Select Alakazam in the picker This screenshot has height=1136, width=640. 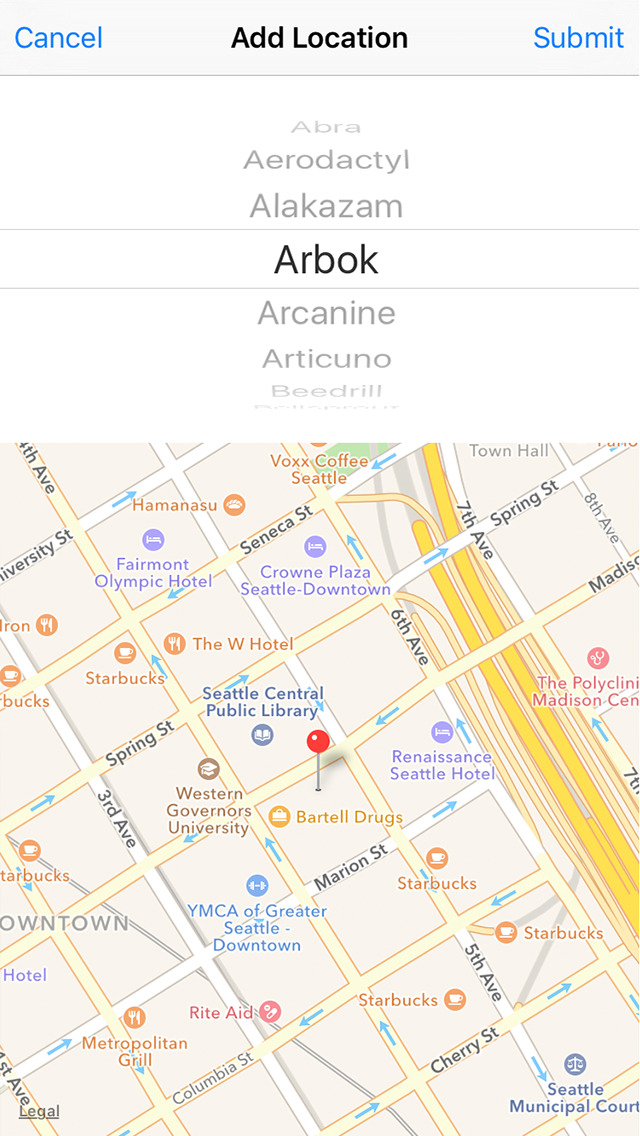click(x=326, y=207)
